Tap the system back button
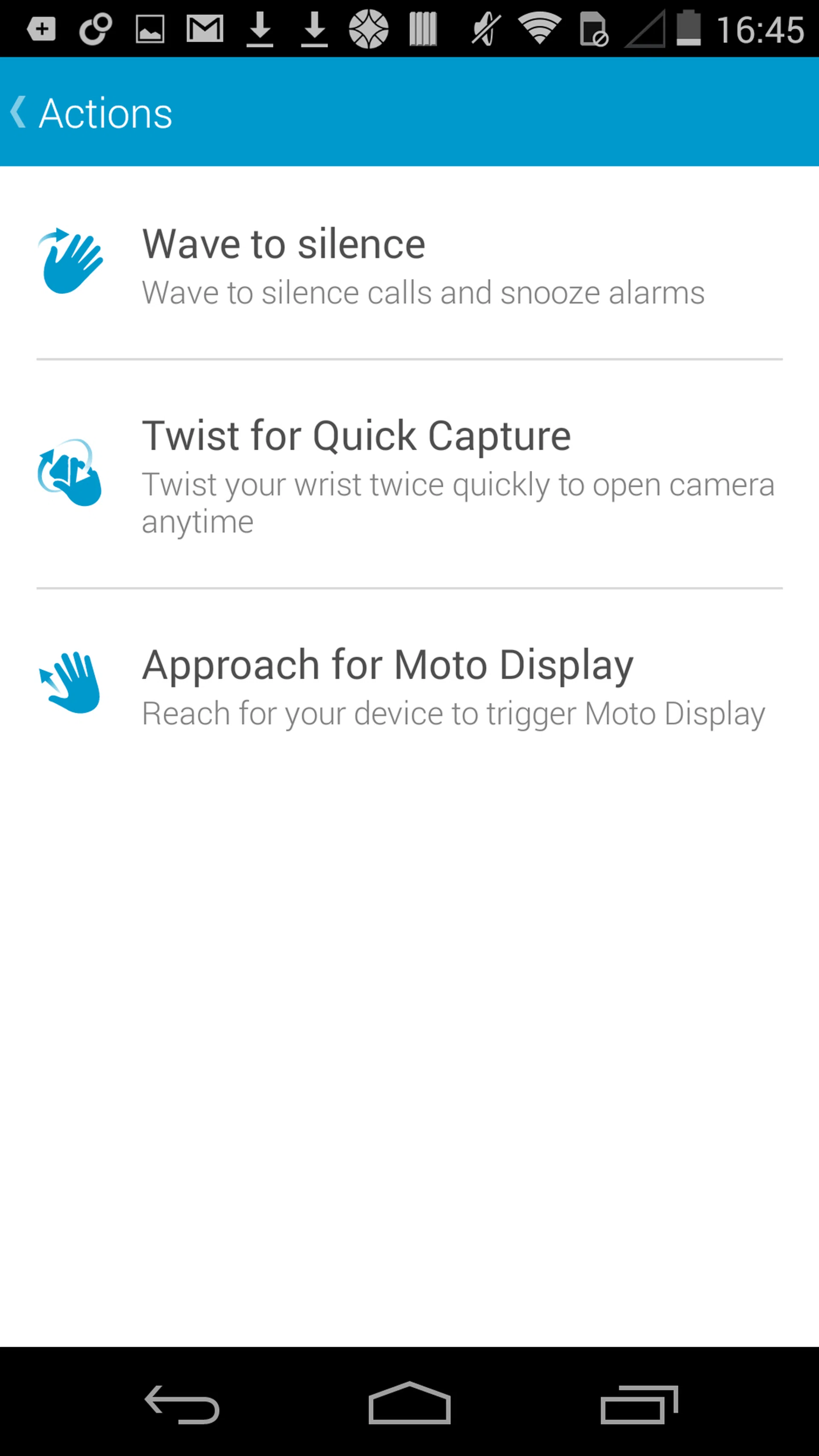Screen dimensions: 819x1456 point(182,1404)
